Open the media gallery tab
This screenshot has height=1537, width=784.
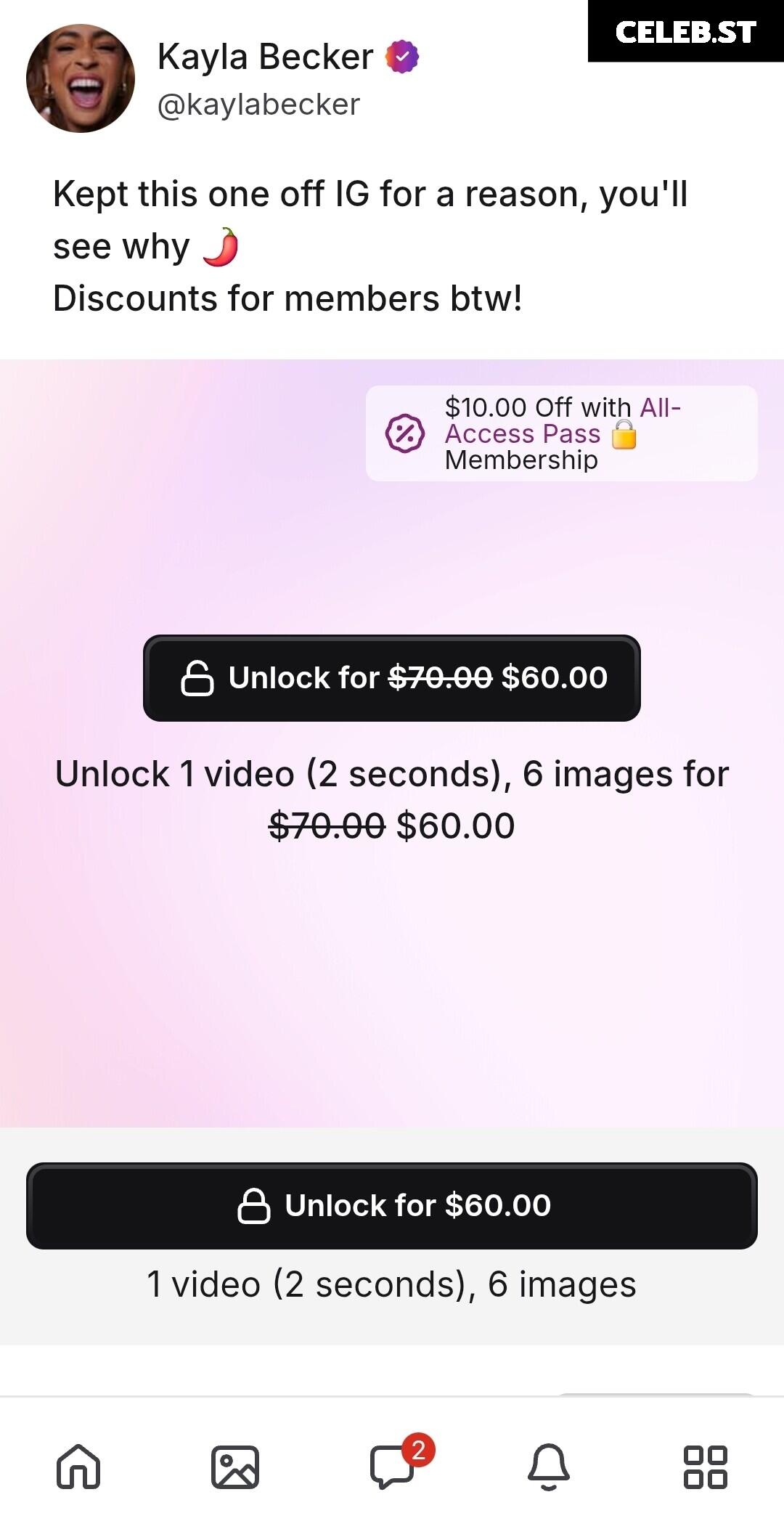[x=235, y=1467]
